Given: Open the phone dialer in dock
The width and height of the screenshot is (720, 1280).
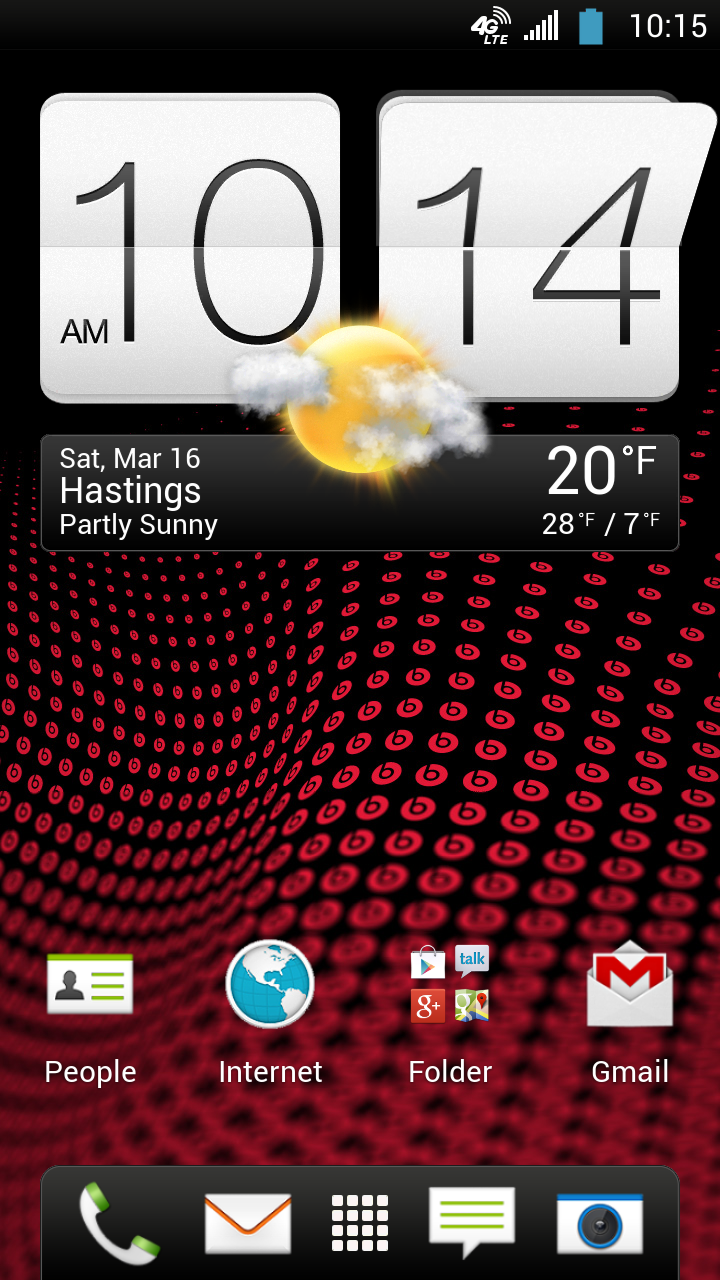Looking at the screenshot, I should (119, 1222).
